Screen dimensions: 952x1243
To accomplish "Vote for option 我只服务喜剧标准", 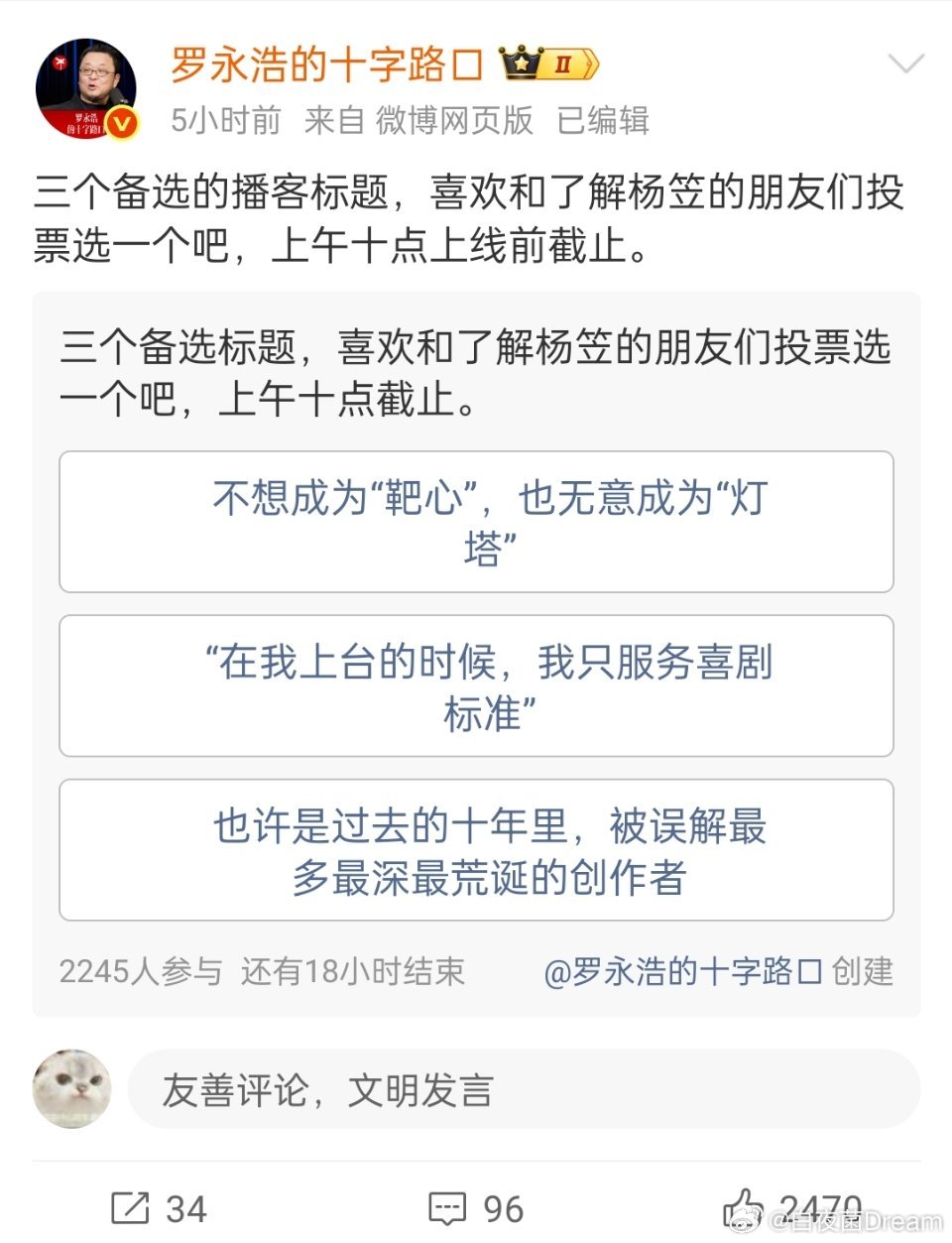I will [x=474, y=686].
